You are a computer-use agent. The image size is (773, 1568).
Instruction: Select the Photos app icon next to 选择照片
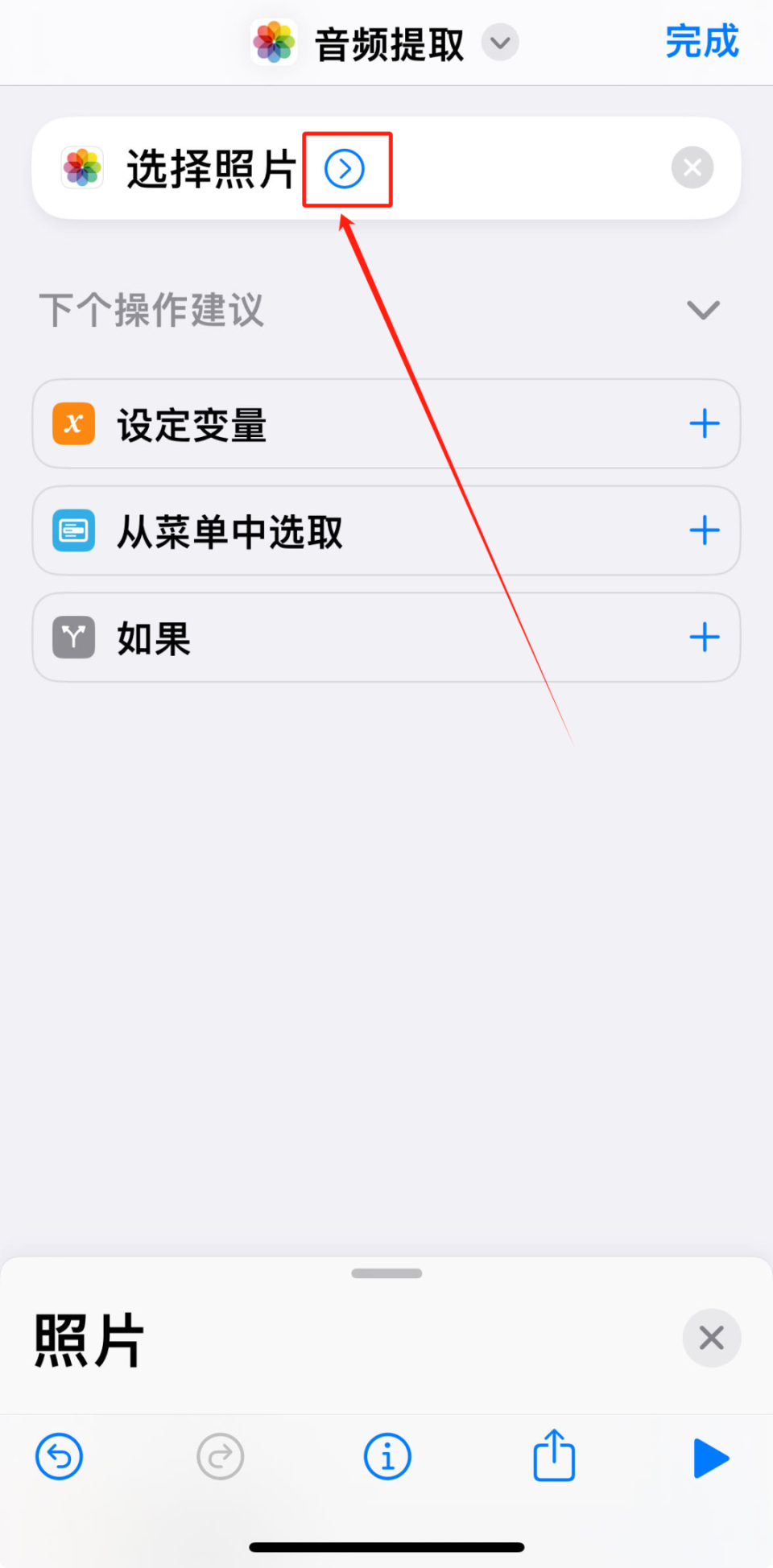81,167
